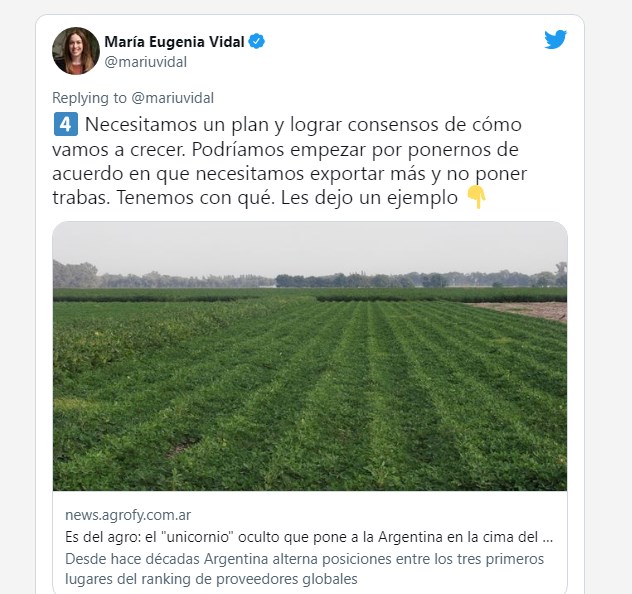This screenshot has height=594, width=632.
Task: Open the Twitter bird logo link
Action: click(556, 40)
